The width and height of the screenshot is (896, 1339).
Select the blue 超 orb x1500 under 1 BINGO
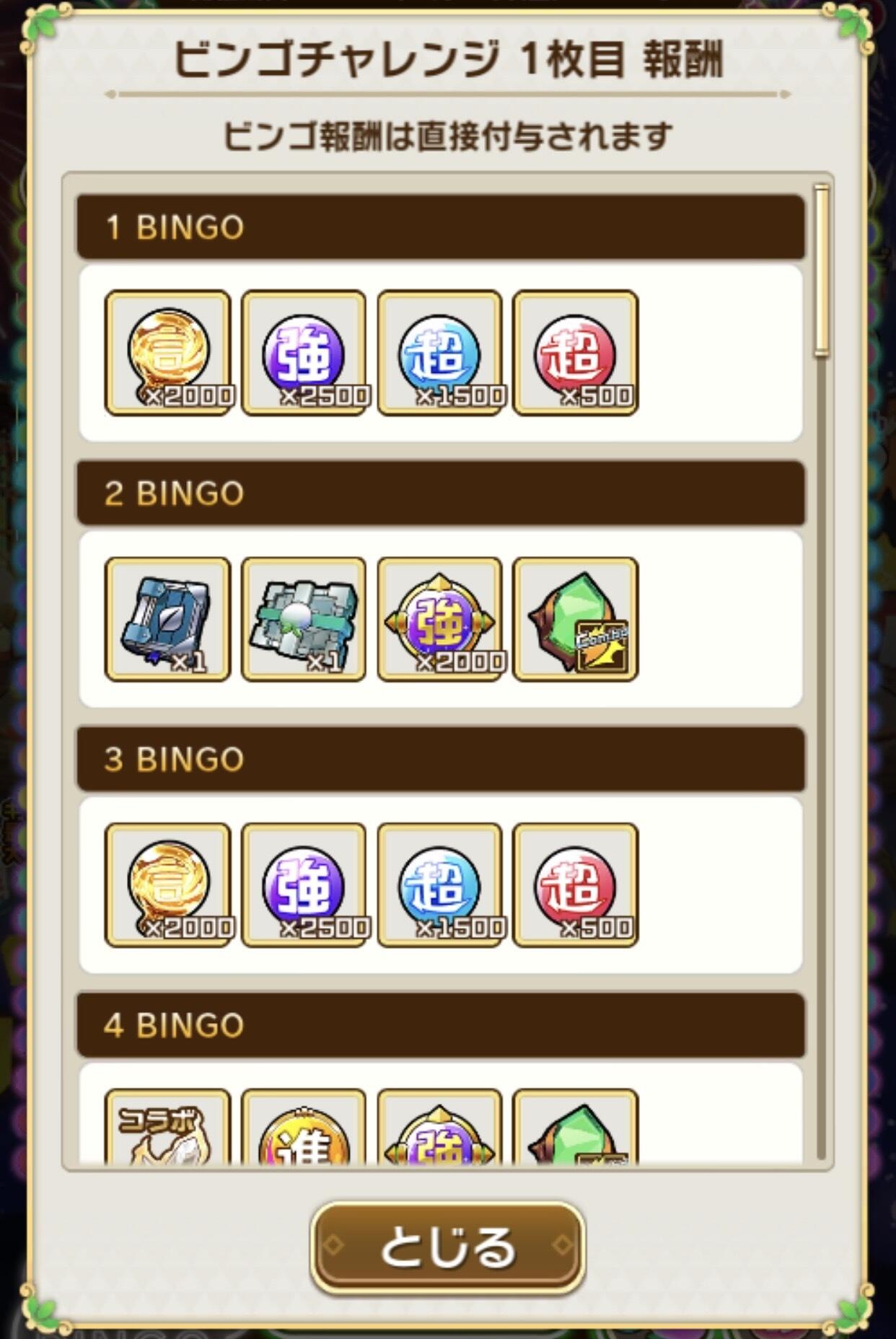439,353
